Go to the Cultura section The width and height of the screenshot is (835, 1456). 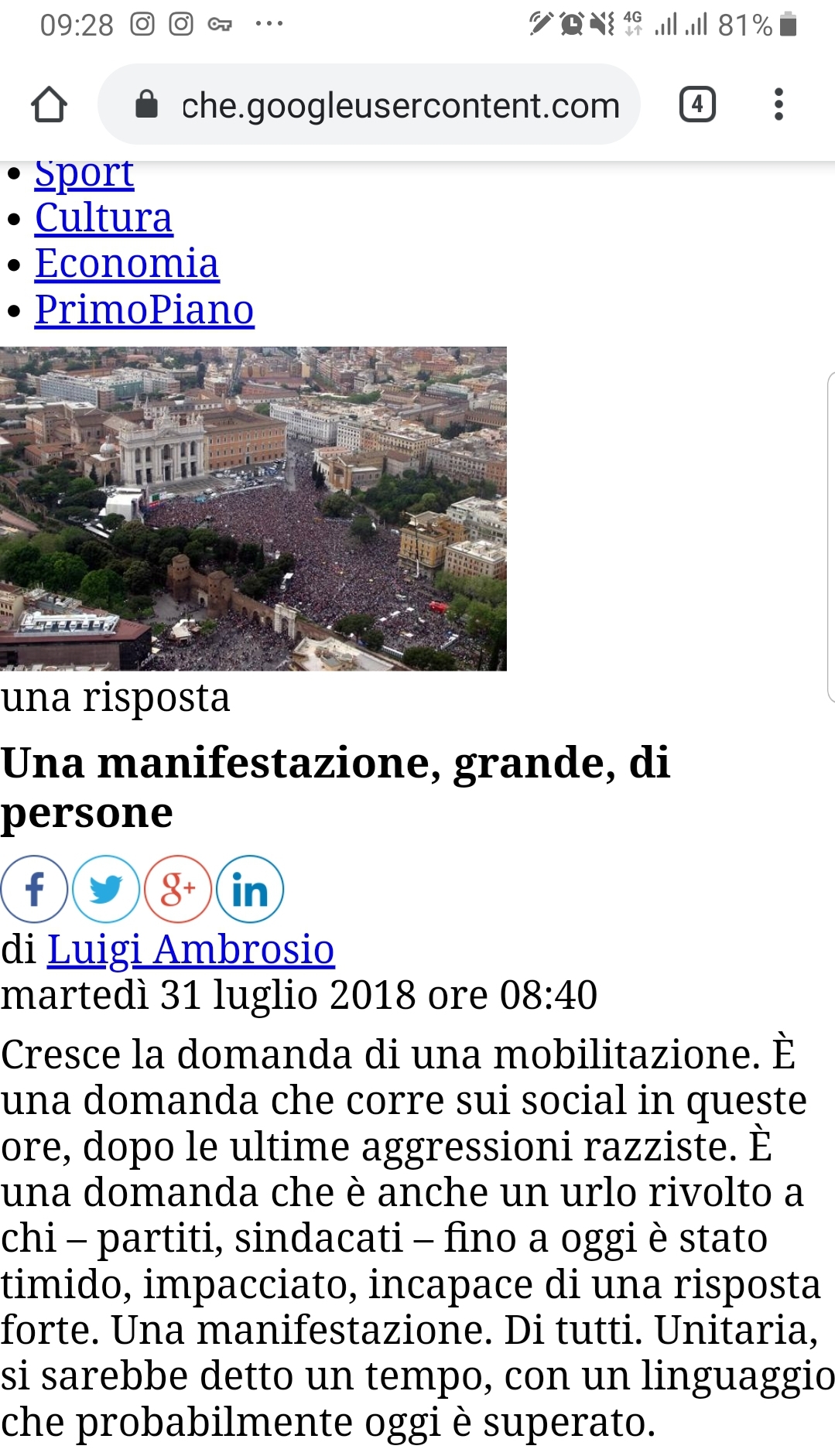pos(104,218)
